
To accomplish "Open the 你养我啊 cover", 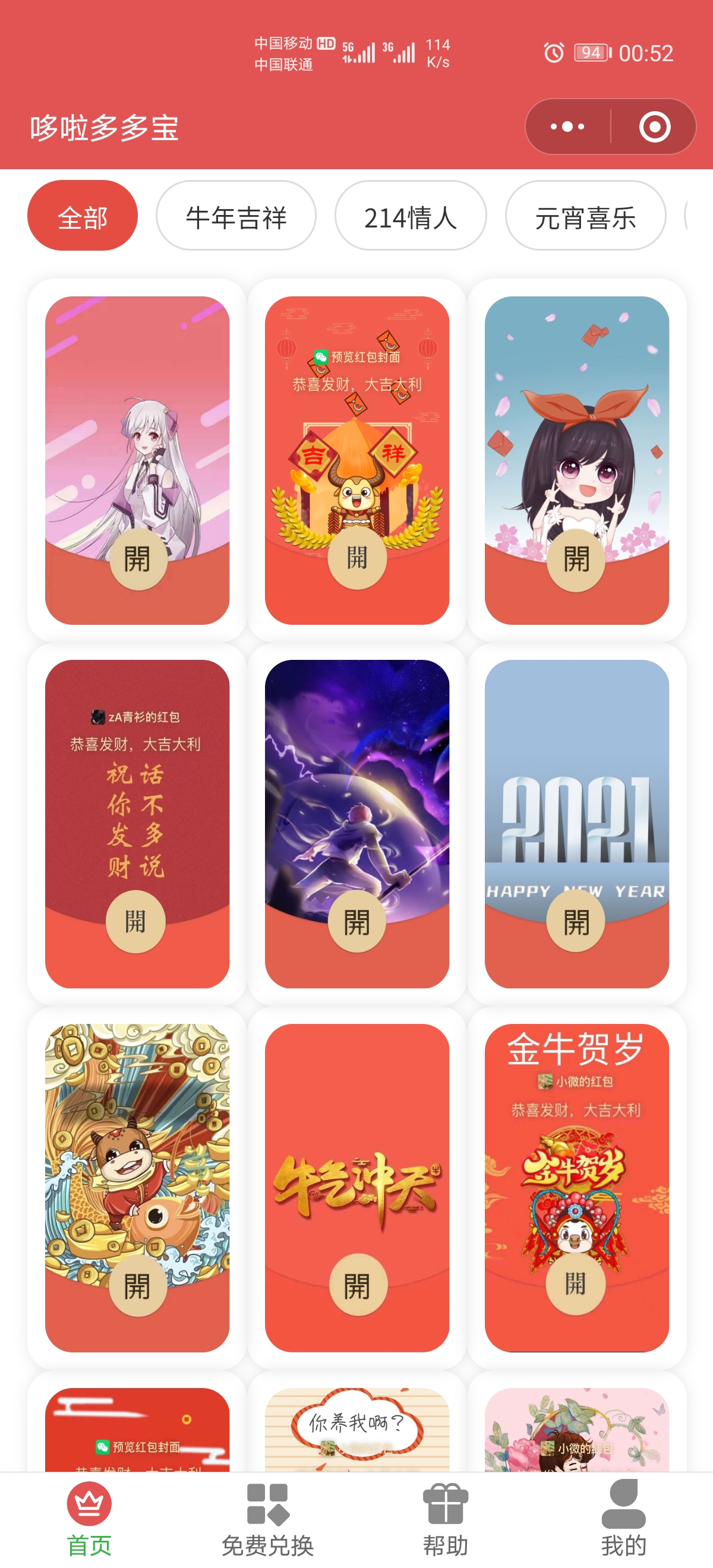I will (x=357, y=1427).
